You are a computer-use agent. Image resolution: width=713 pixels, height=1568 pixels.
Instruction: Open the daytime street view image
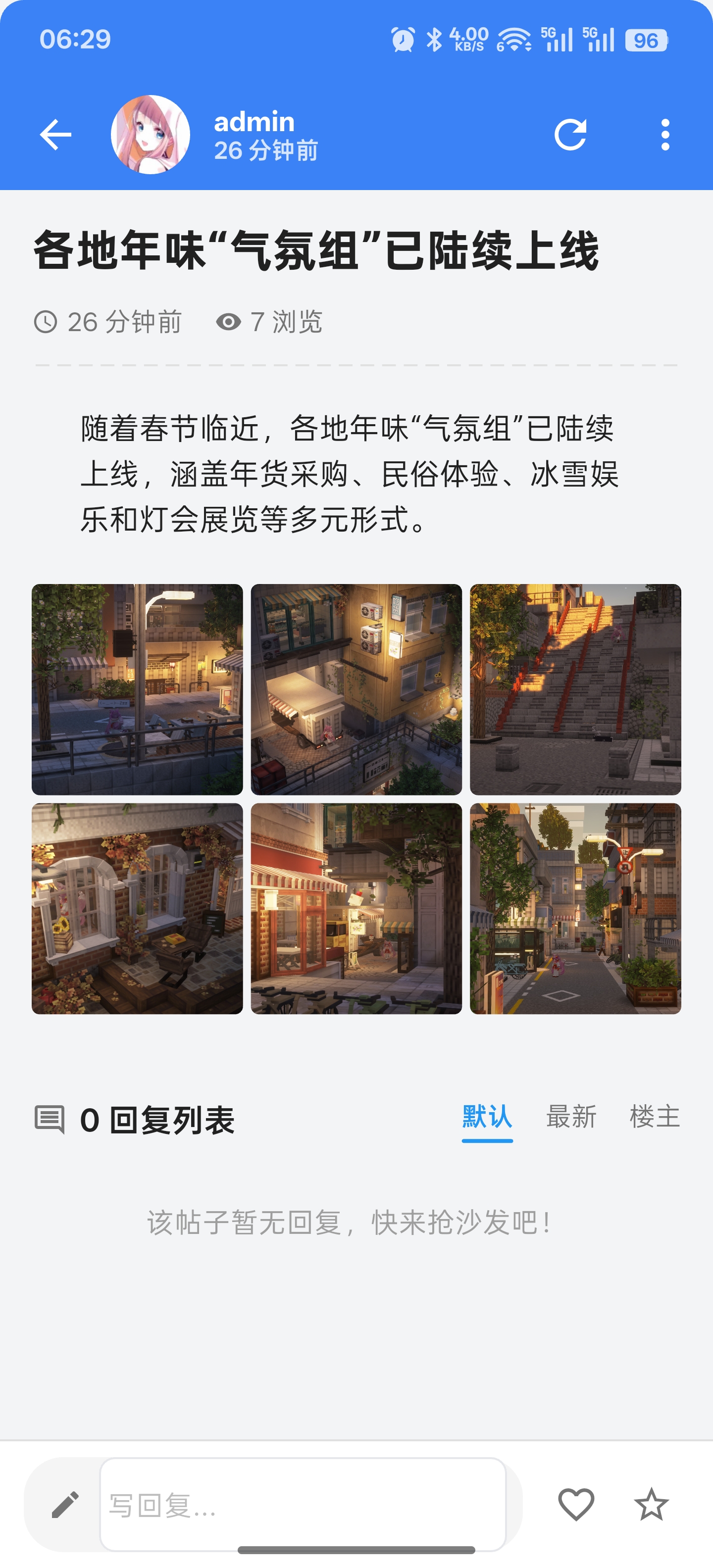575,908
